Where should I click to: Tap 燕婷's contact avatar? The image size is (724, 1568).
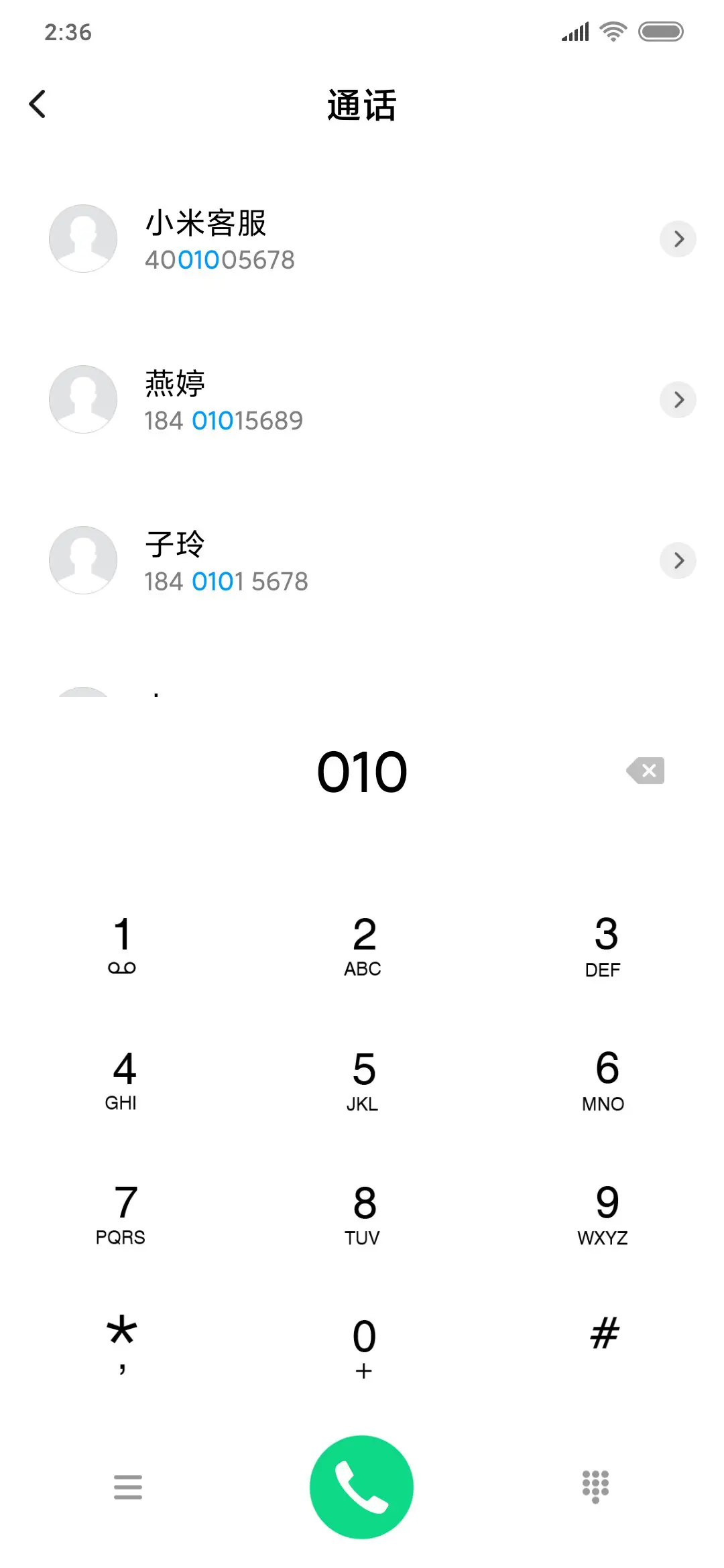pyautogui.click(x=82, y=399)
